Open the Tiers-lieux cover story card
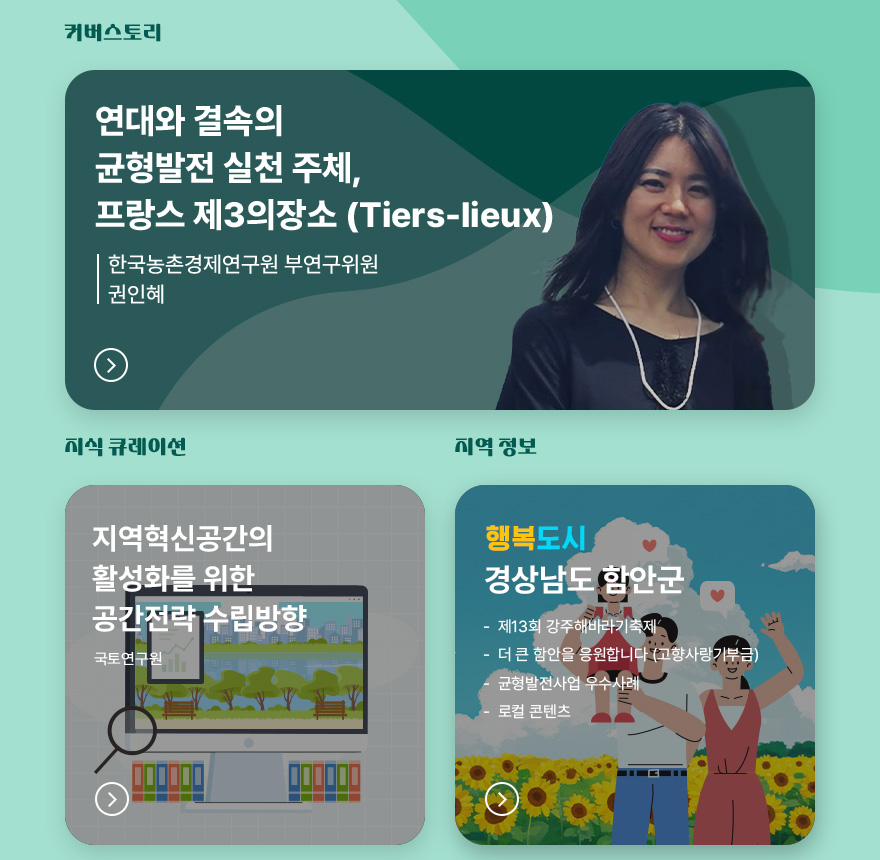Image resolution: width=880 pixels, height=860 pixels. point(440,240)
